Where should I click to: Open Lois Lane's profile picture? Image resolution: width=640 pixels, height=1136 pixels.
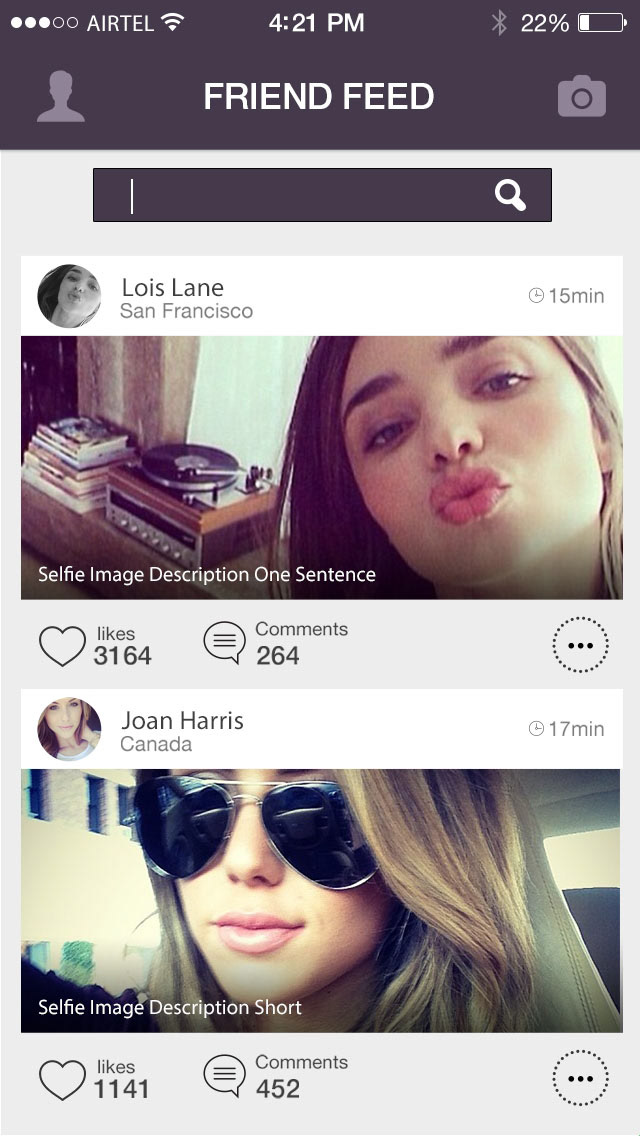[x=69, y=296]
